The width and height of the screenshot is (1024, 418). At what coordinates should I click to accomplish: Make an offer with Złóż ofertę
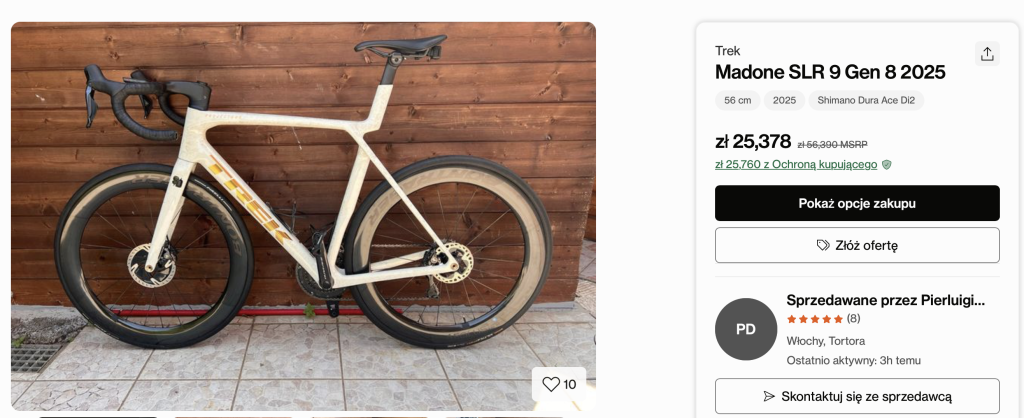(857, 245)
